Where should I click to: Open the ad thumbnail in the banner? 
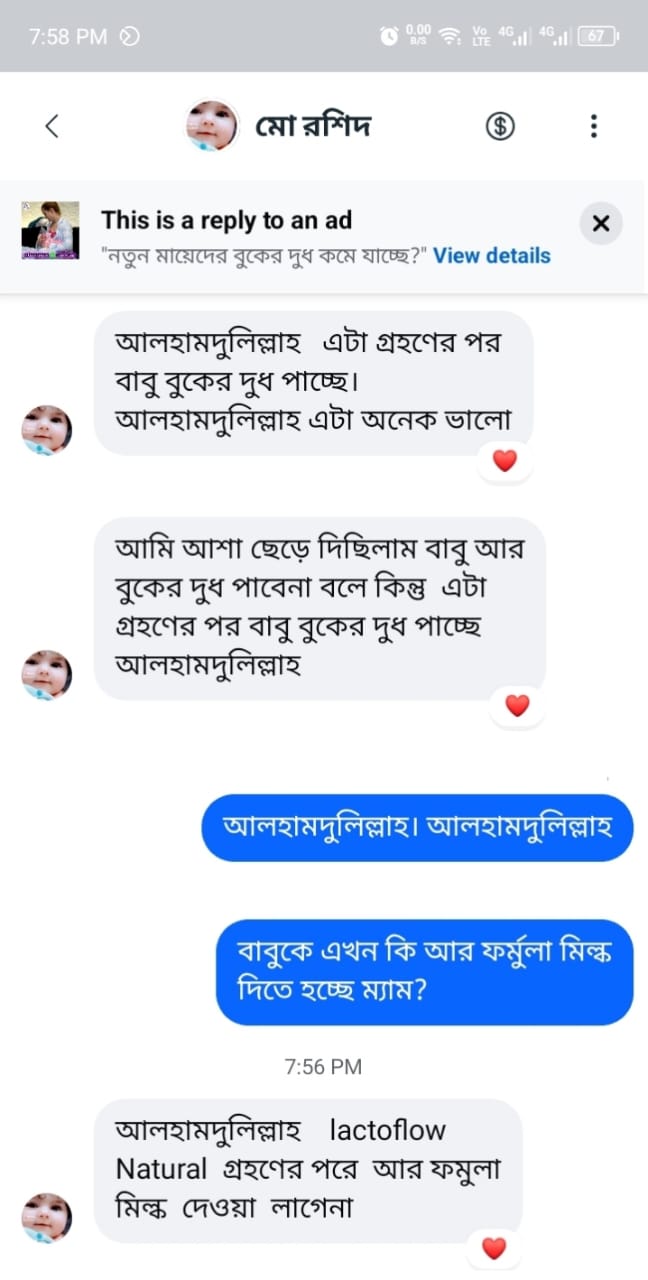50,231
